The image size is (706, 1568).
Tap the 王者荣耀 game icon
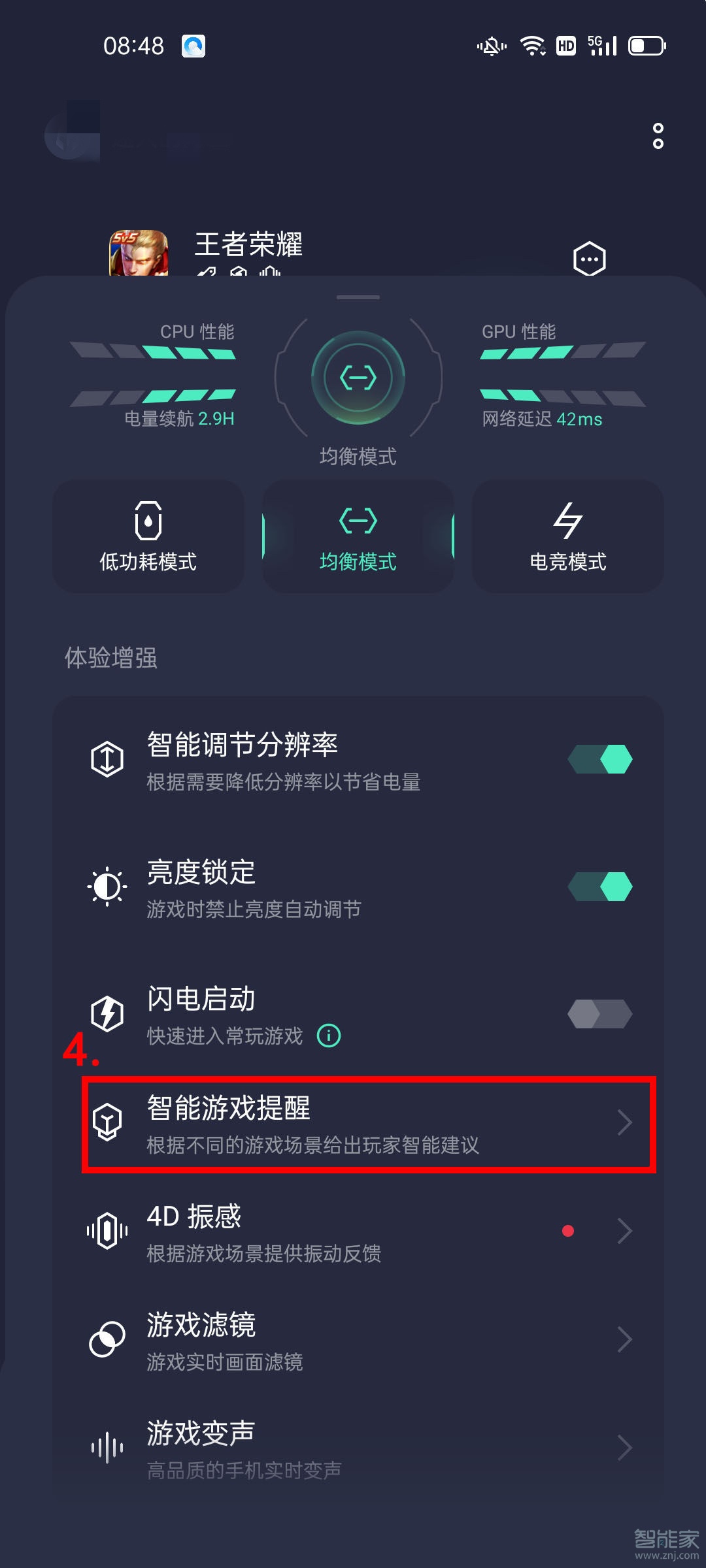pos(139,253)
